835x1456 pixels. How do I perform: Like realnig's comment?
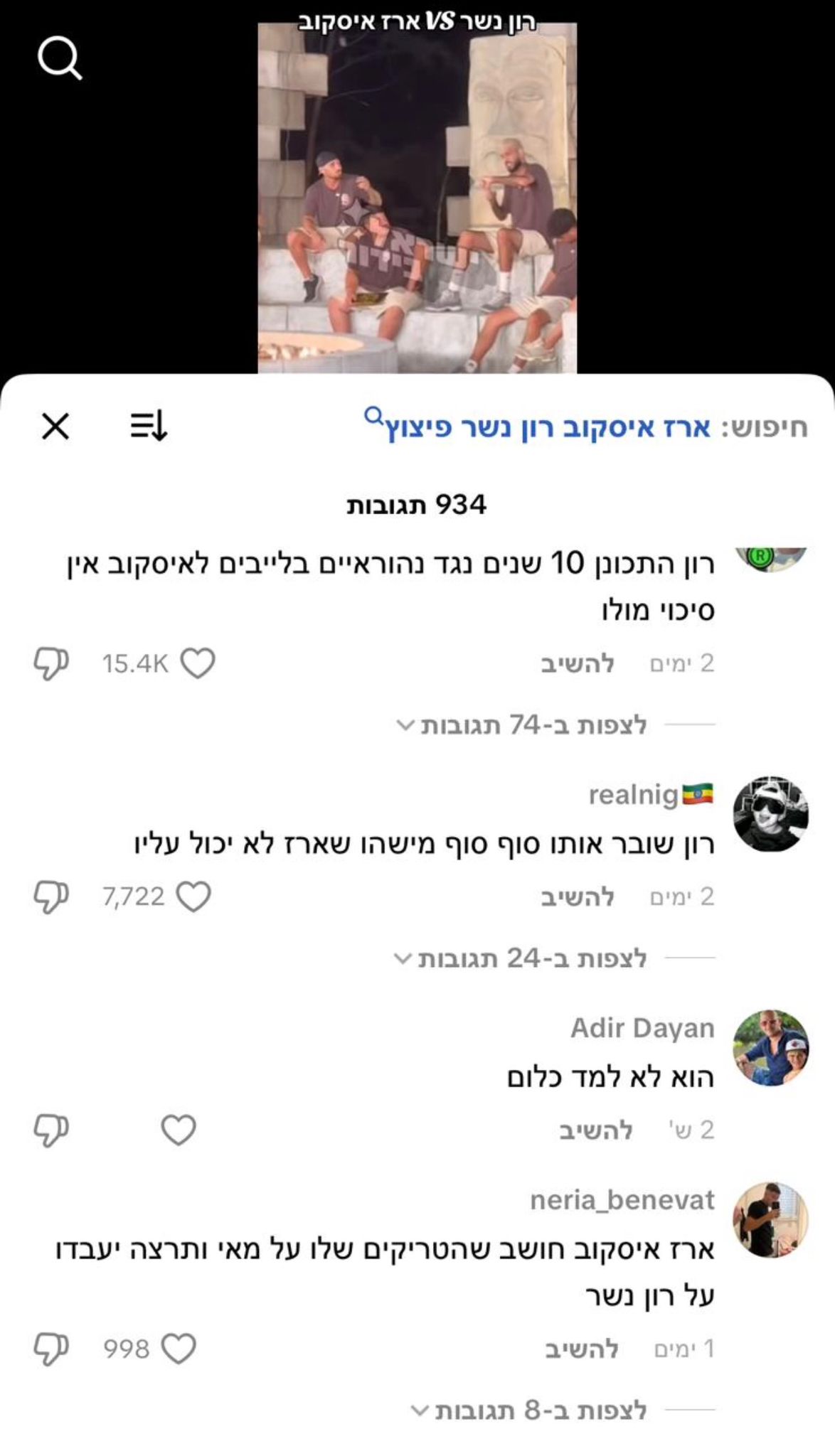tap(193, 896)
